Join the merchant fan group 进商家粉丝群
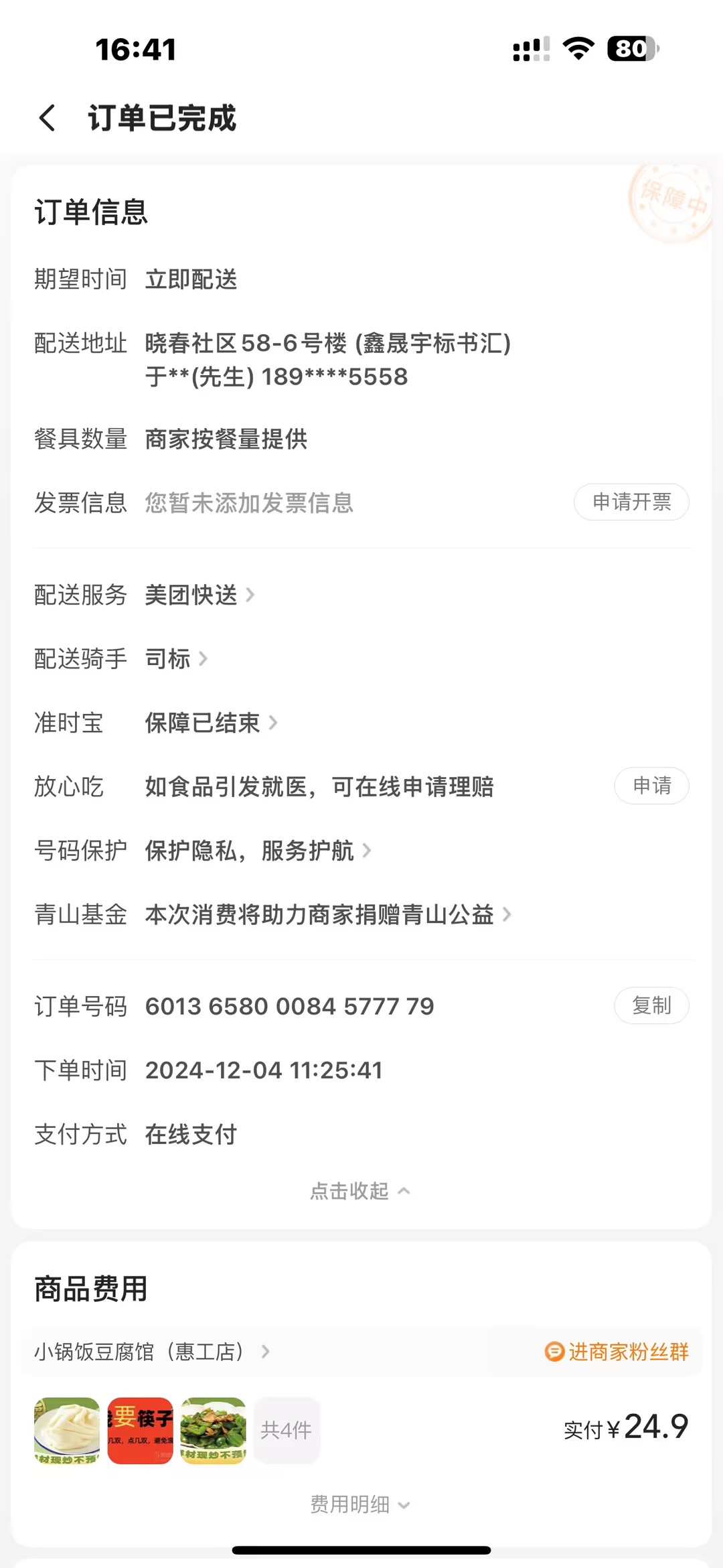This screenshot has height=1568, width=723. tap(617, 1352)
